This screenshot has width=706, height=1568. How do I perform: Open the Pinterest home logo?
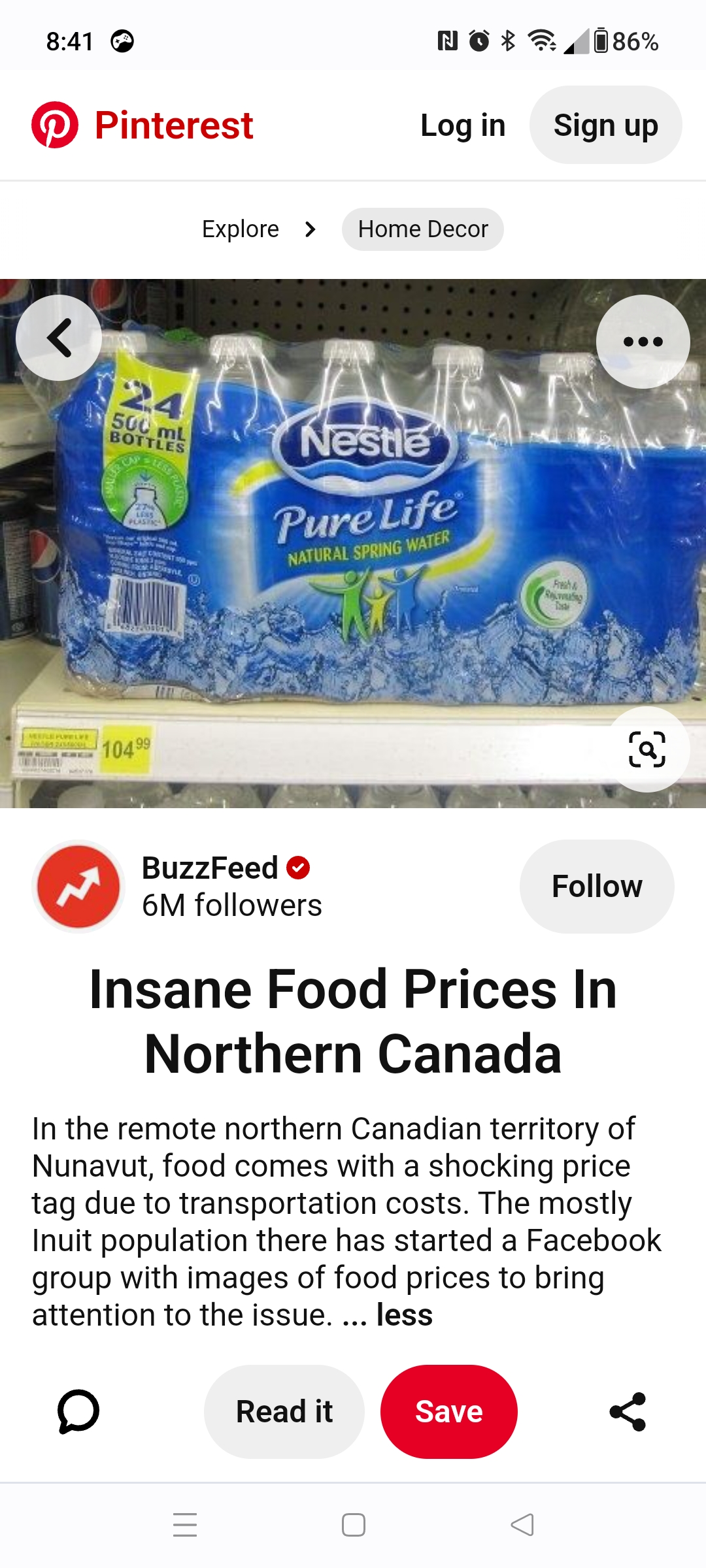[143, 125]
